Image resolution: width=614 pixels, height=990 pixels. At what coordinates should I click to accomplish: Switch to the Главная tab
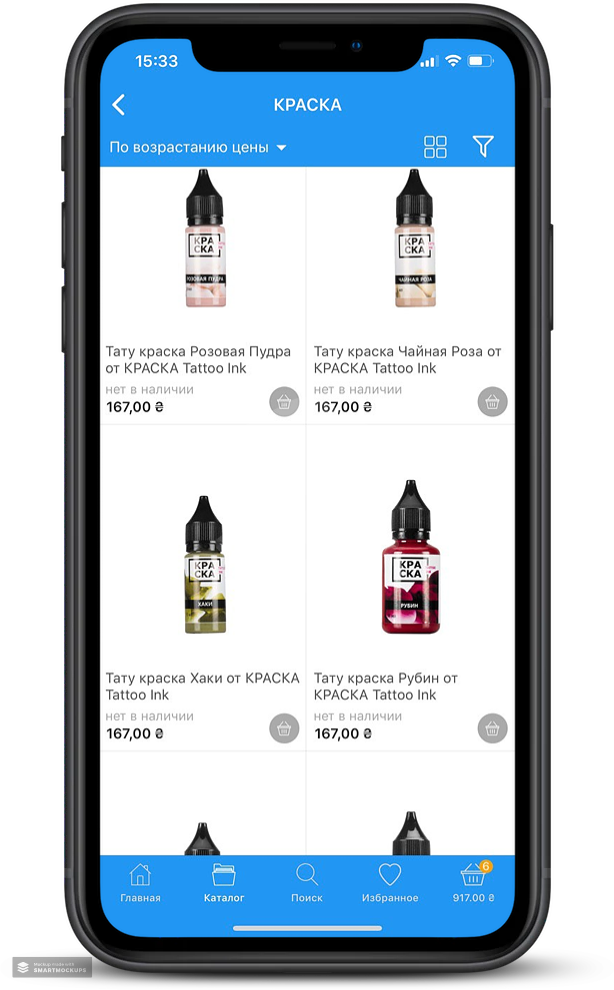pyautogui.click(x=140, y=883)
